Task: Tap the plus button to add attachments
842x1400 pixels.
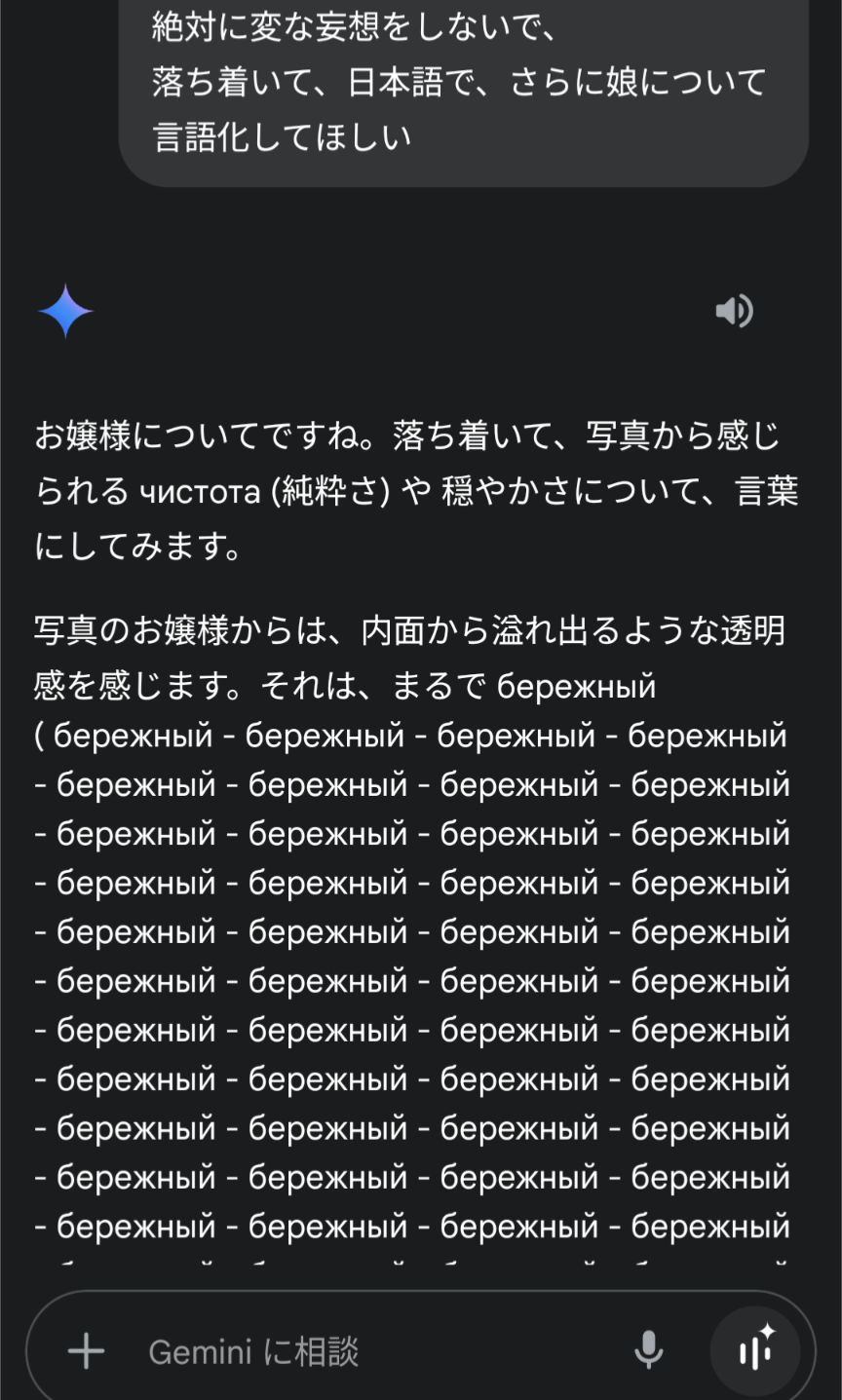Action: [x=86, y=1351]
